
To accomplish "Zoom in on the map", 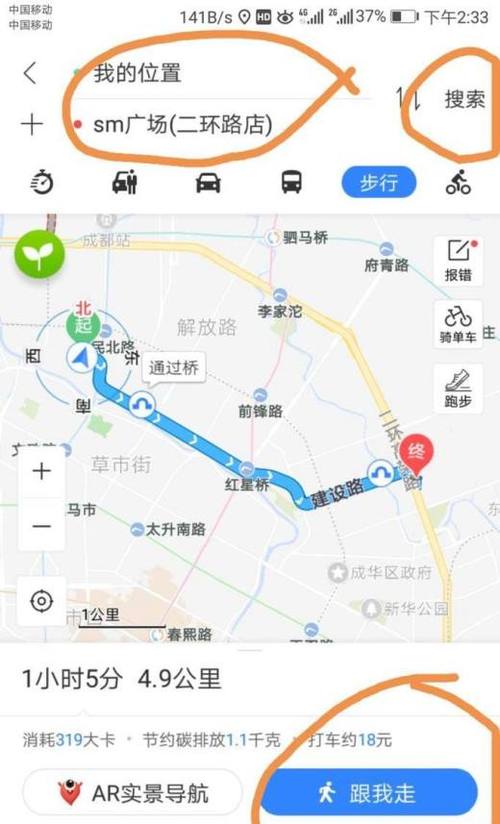I will coord(42,471).
